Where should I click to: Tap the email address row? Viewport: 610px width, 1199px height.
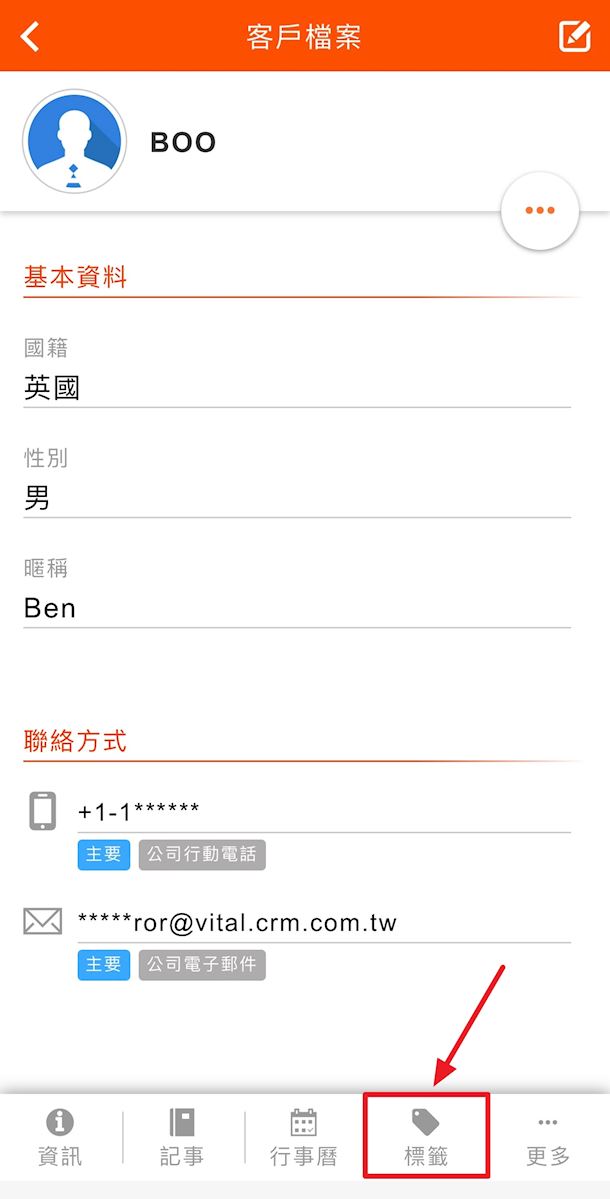[237, 922]
